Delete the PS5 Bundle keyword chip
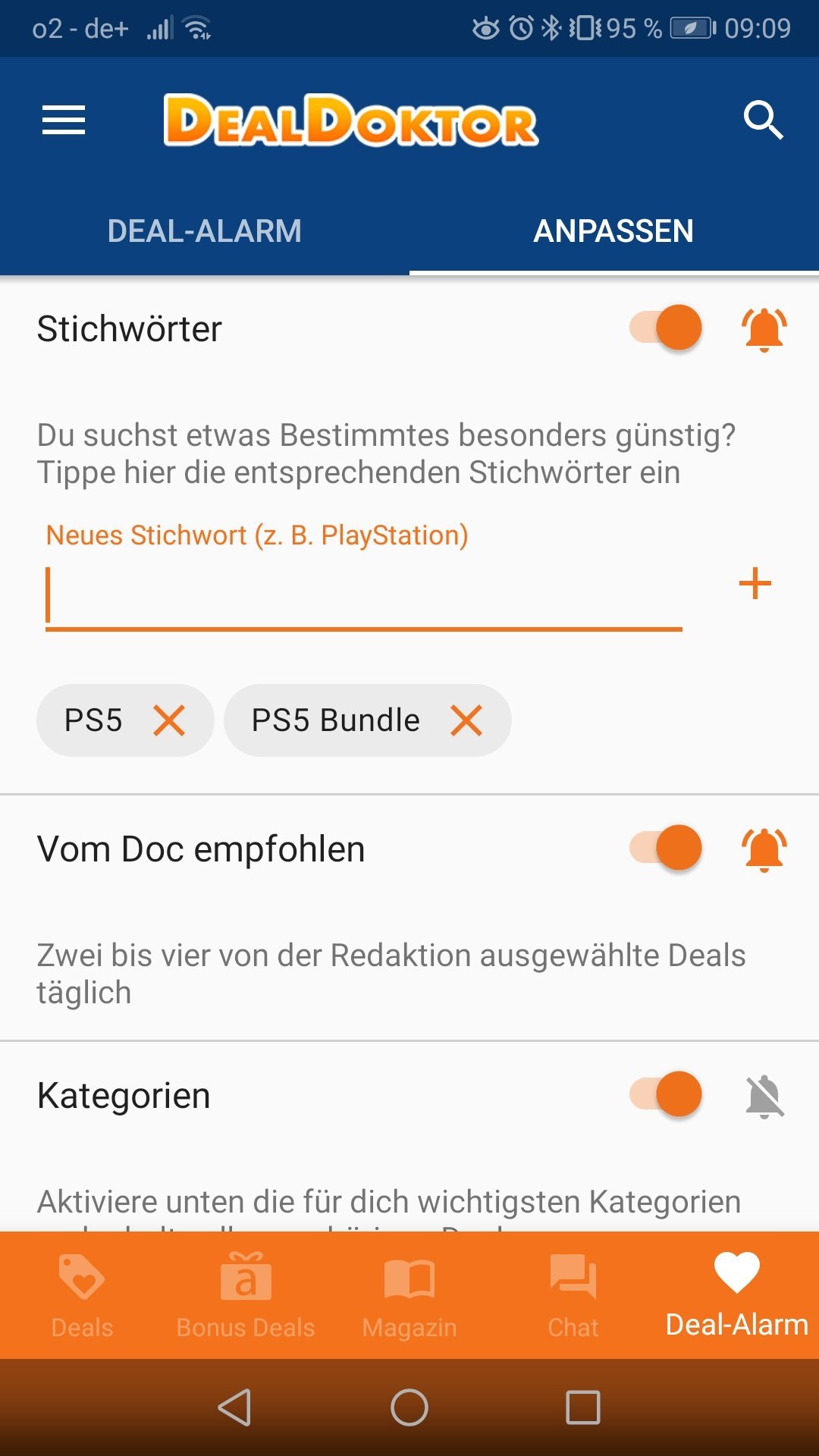Image resolution: width=819 pixels, height=1456 pixels. (466, 720)
